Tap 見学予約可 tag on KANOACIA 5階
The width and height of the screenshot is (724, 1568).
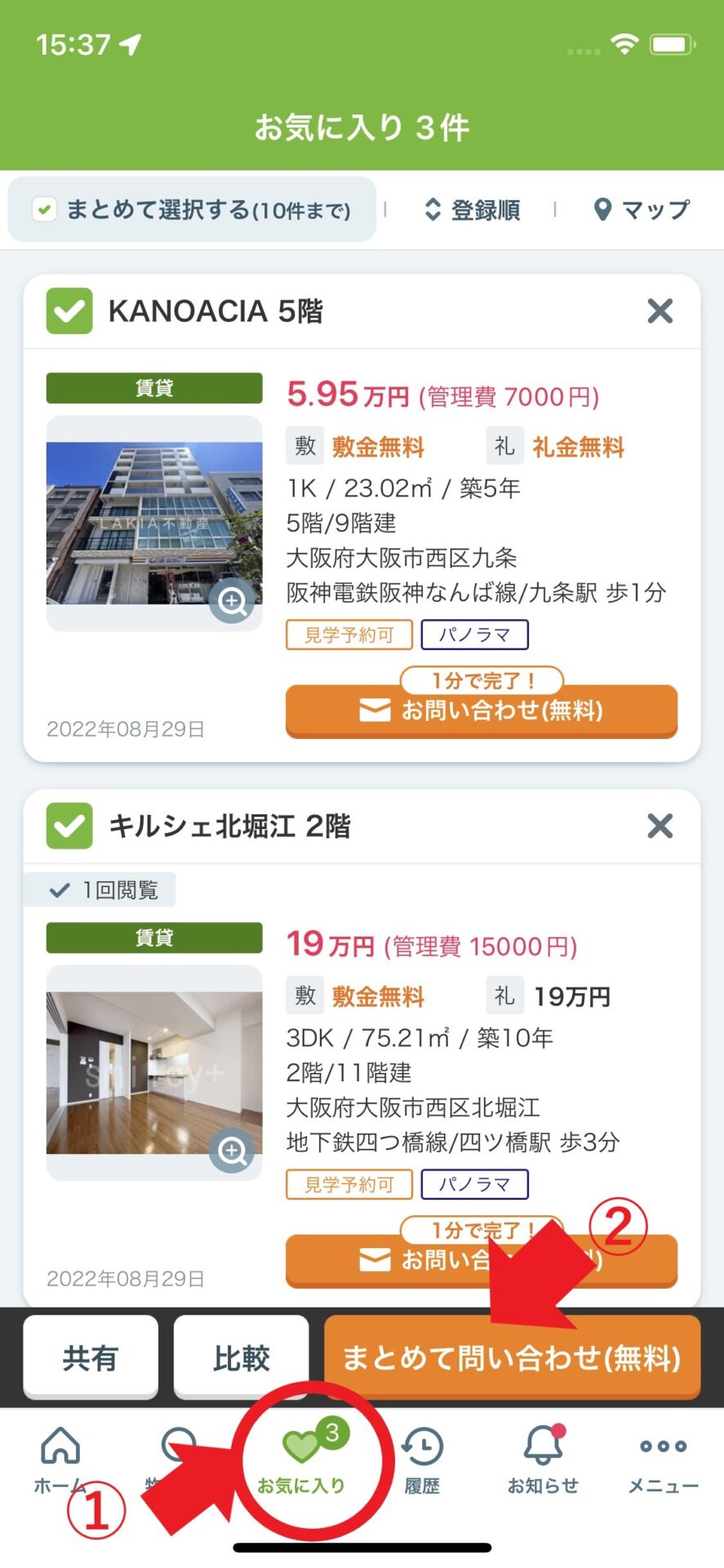coord(349,635)
